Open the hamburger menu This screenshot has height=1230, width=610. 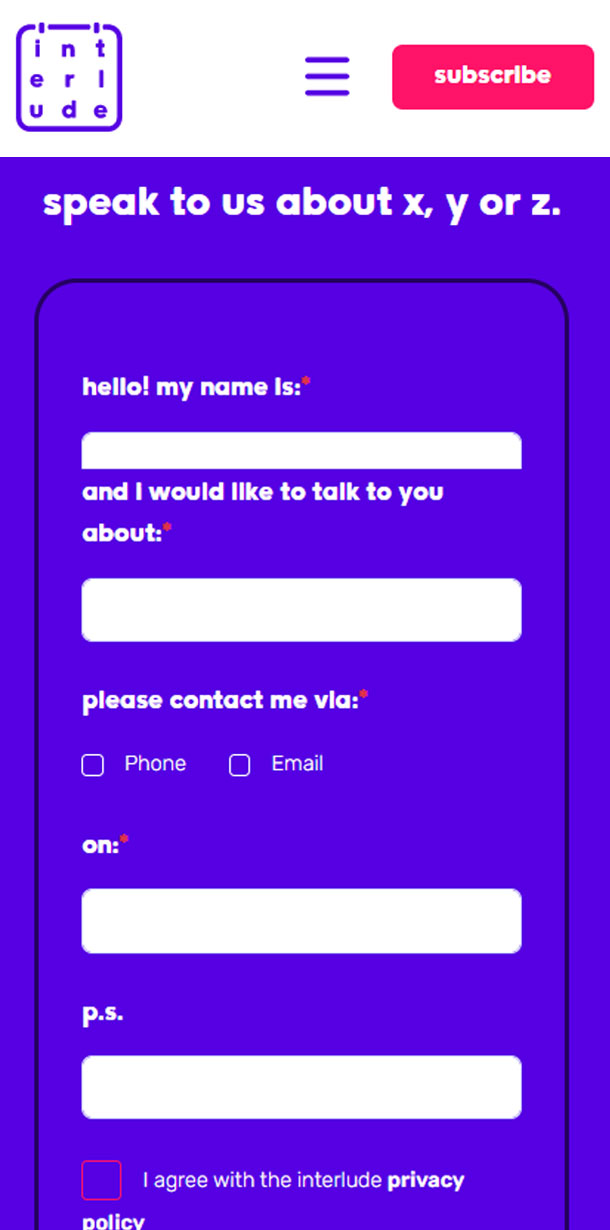[327, 76]
